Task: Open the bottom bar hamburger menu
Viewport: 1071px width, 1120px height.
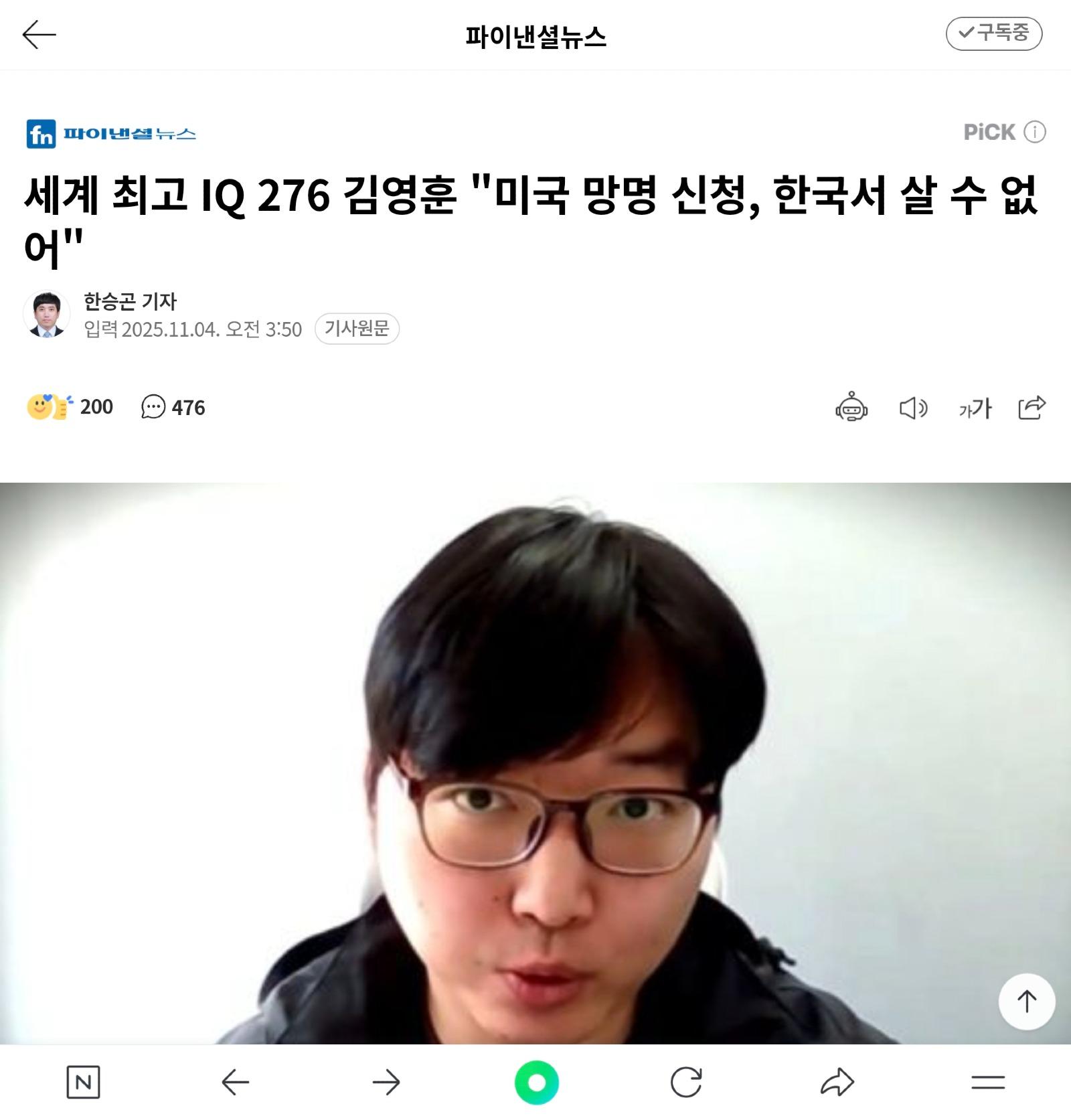Action: tap(987, 1083)
